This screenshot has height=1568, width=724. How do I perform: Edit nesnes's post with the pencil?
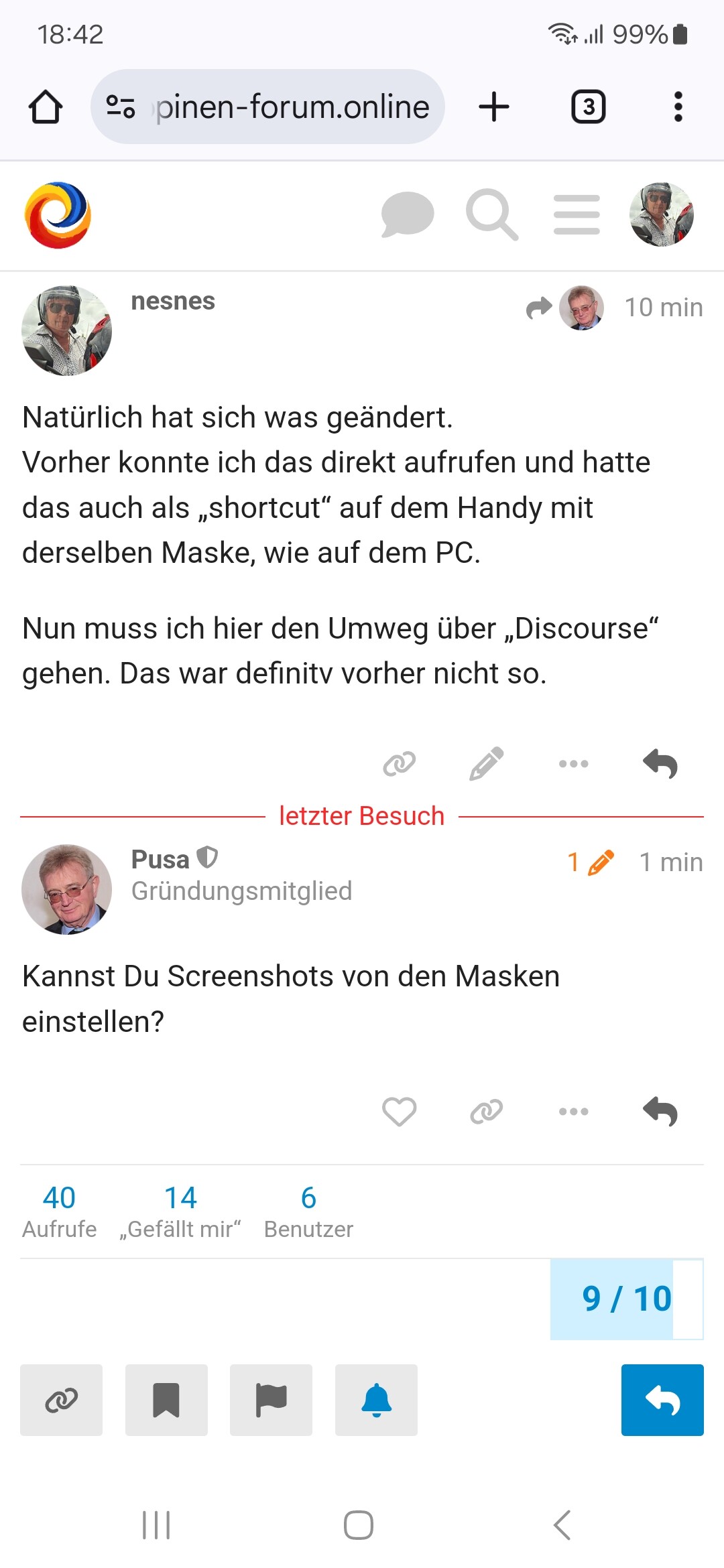(487, 763)
